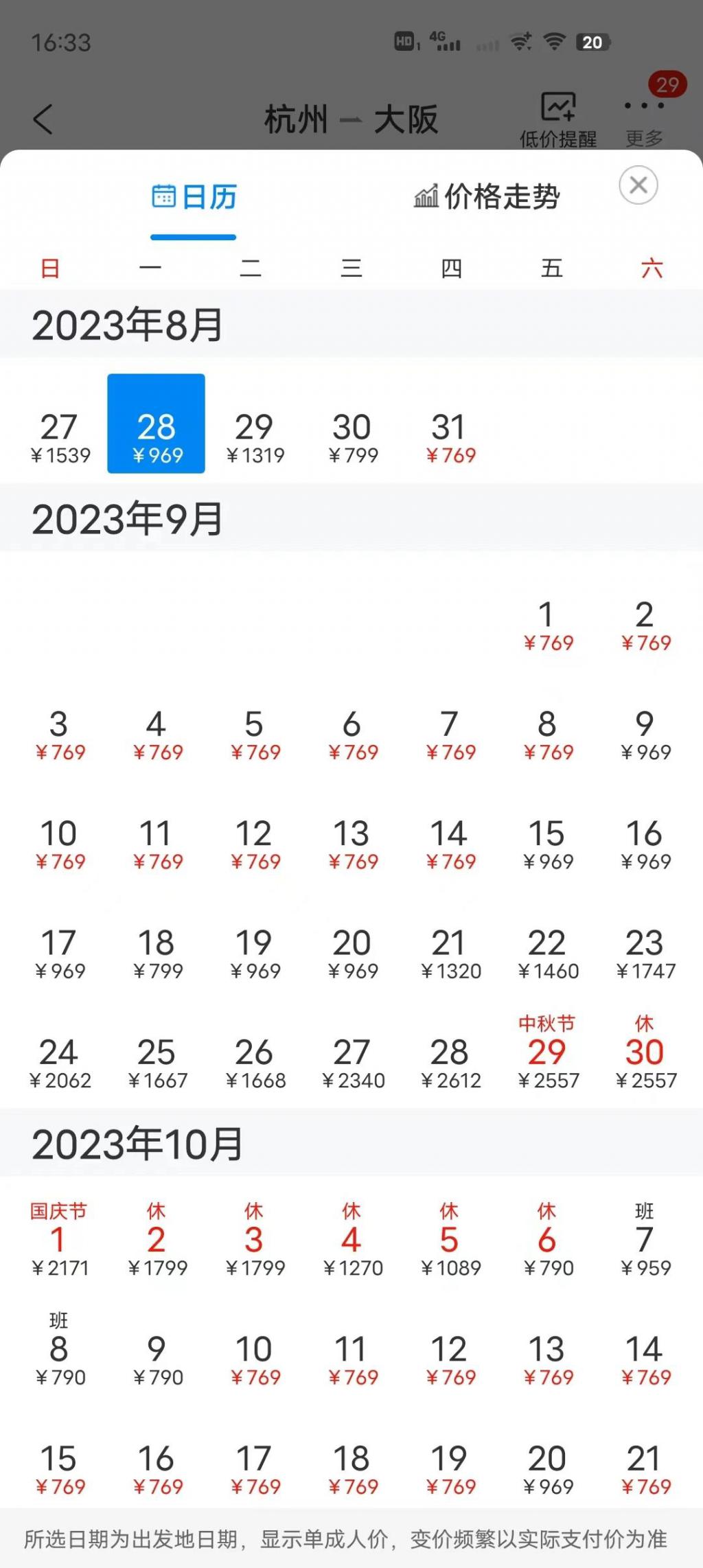Screen dimensions: 703x1568
Task: Select October 14 at ¥769
Action: pyautogui.click(x=645, y=1360)
